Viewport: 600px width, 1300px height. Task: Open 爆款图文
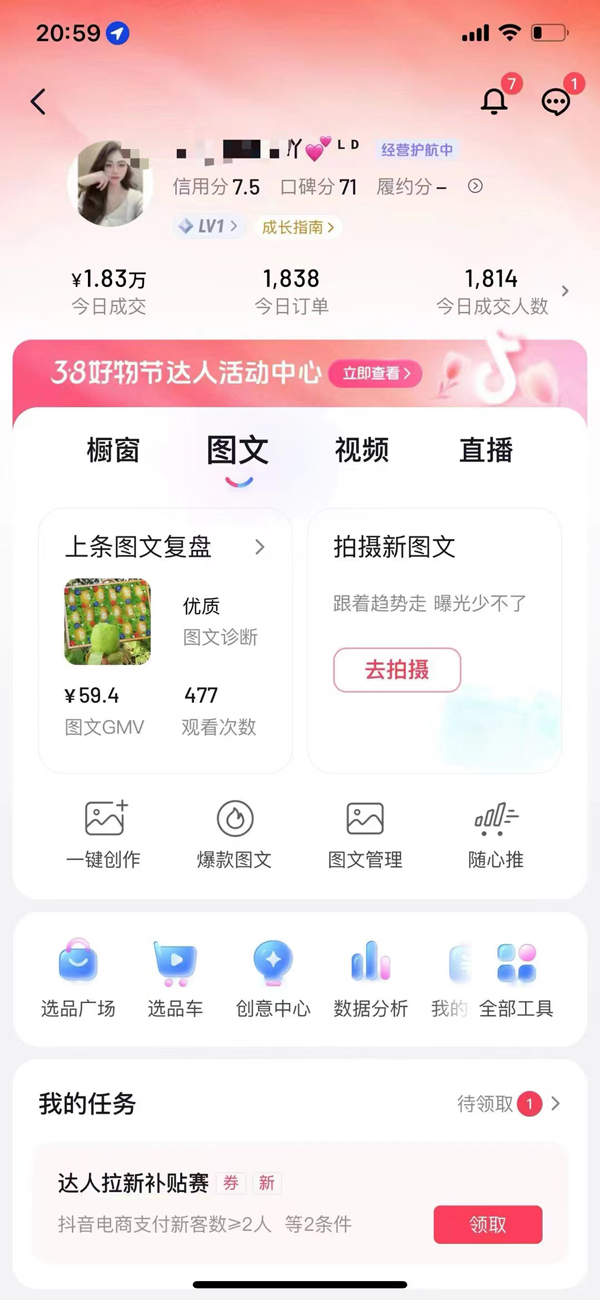click(x=234, y=833)
